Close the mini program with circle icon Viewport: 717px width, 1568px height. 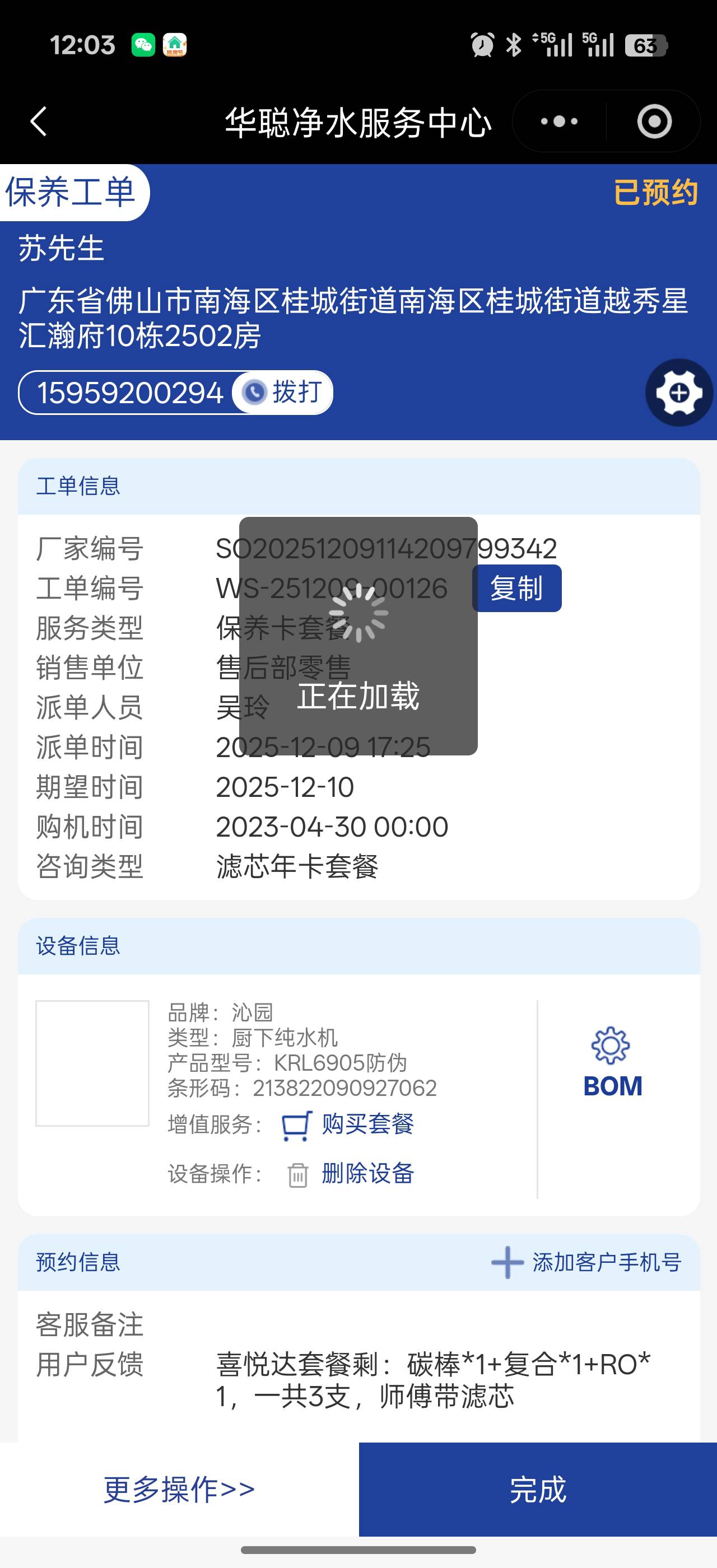coord(654,121)
